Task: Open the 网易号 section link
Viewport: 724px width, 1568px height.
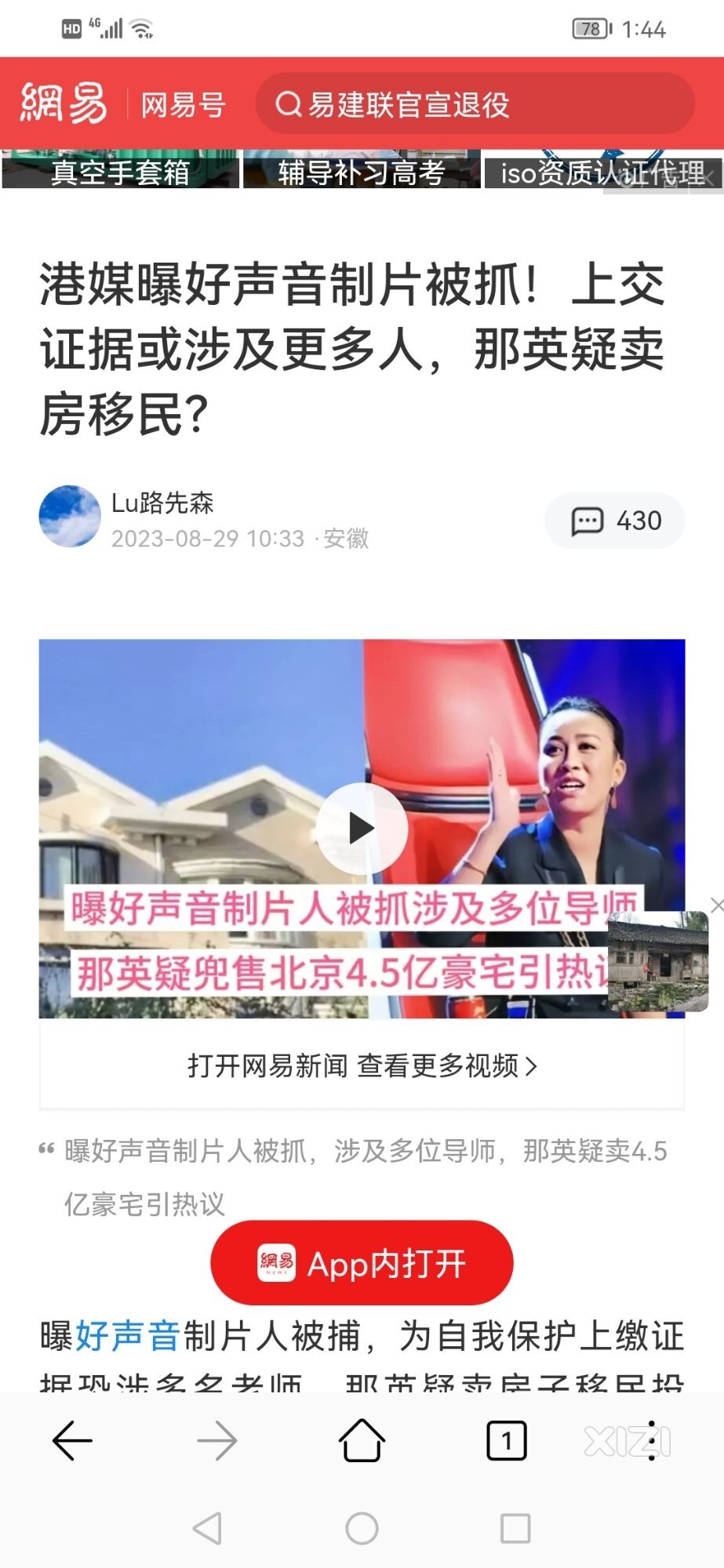Action: tap(183, 104)
